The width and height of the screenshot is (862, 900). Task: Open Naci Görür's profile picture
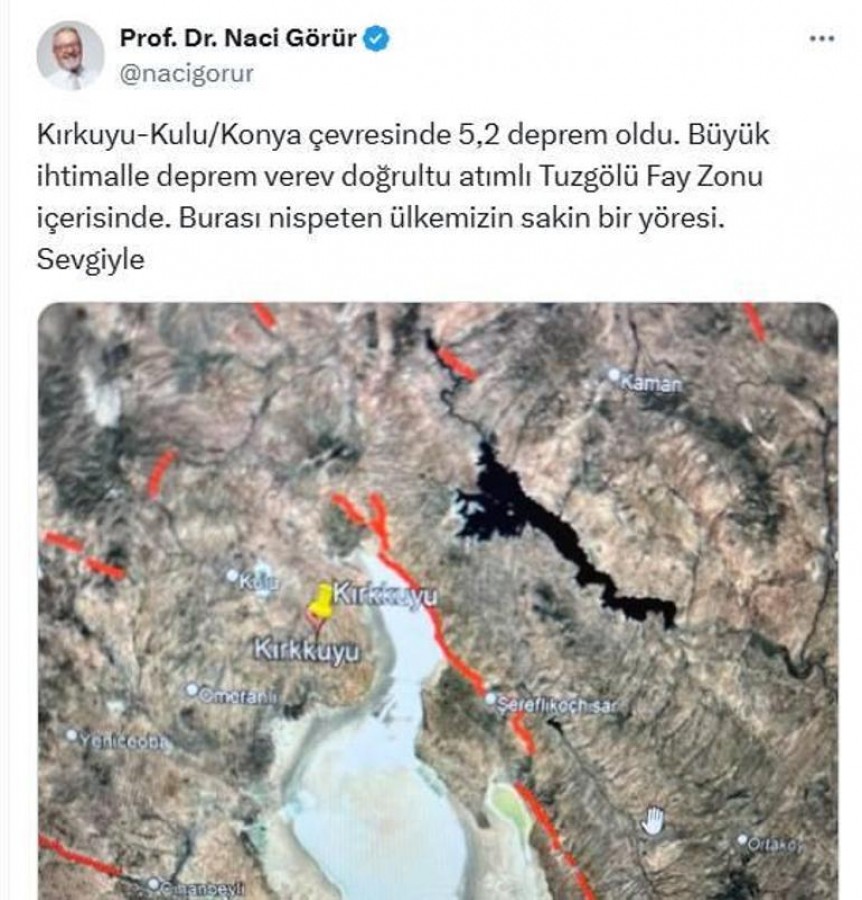[x=70, y=55]
